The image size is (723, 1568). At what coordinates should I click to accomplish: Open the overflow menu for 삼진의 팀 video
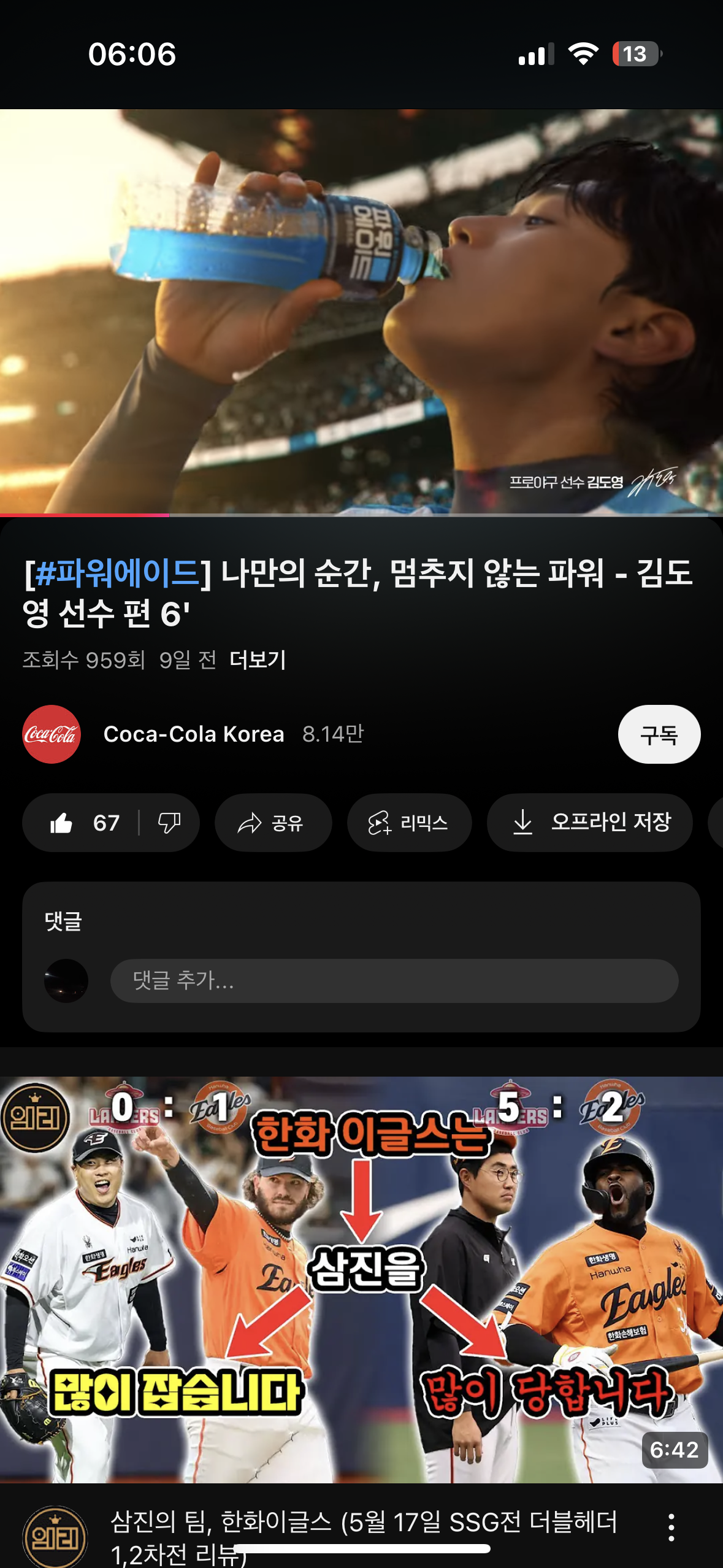[x=671, y=1527]
